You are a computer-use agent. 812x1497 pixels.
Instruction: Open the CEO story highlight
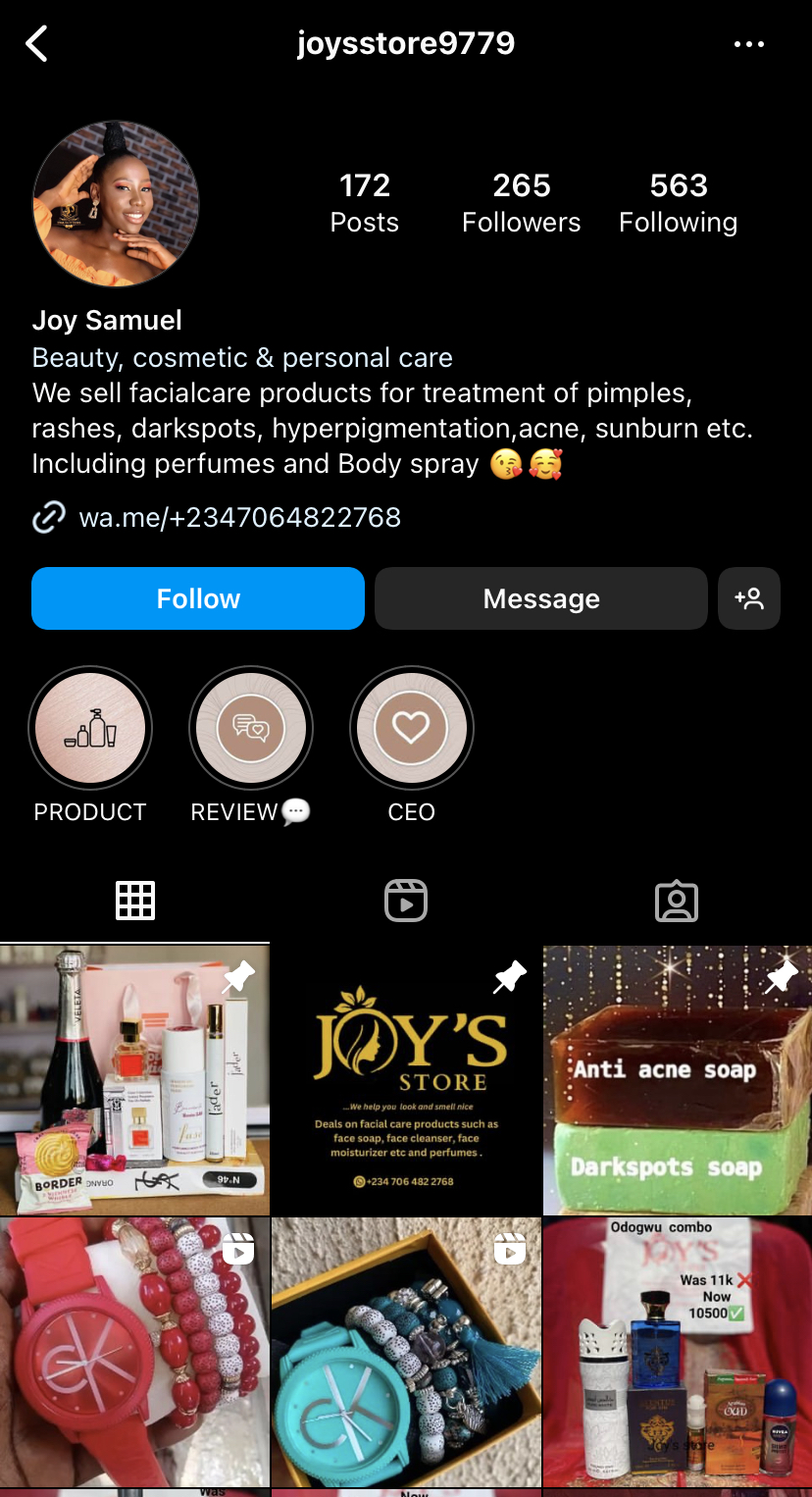(x=411, y=728)
